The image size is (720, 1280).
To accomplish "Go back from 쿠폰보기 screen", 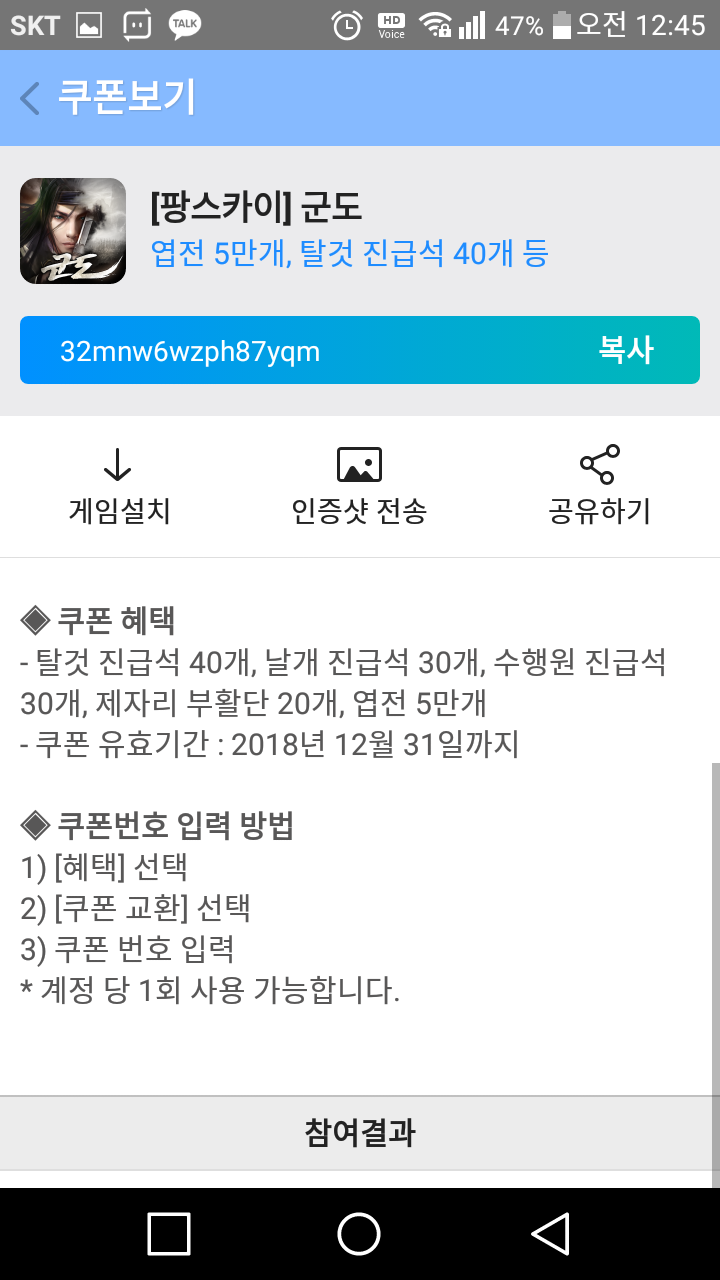I will (x=30, y=98).
